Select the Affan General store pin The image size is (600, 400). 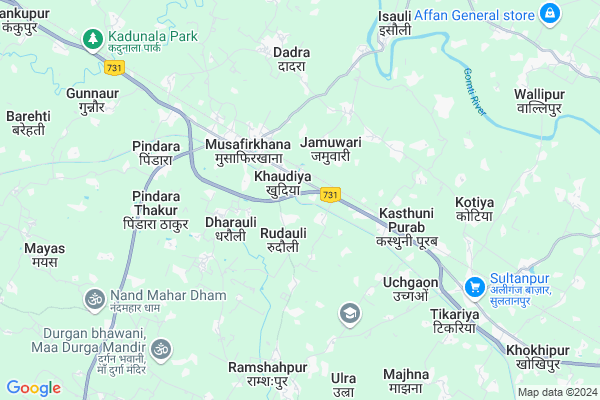pos(549,14)
